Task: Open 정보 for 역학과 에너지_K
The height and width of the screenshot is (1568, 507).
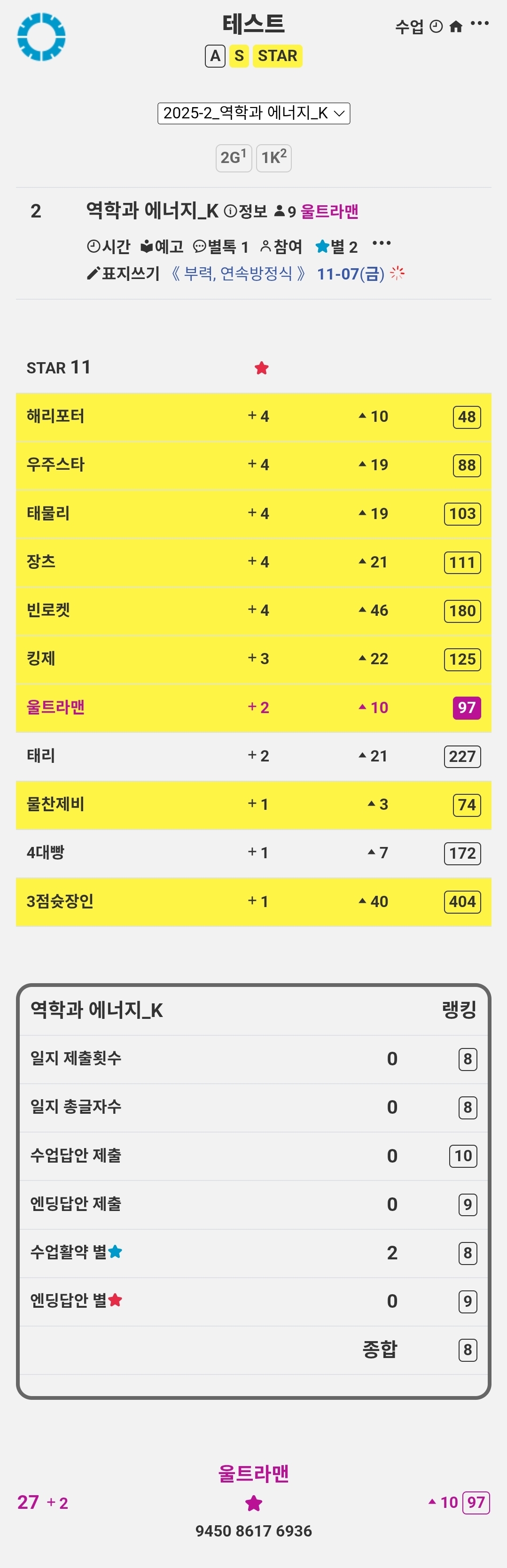Action: [x=247, y=211]
